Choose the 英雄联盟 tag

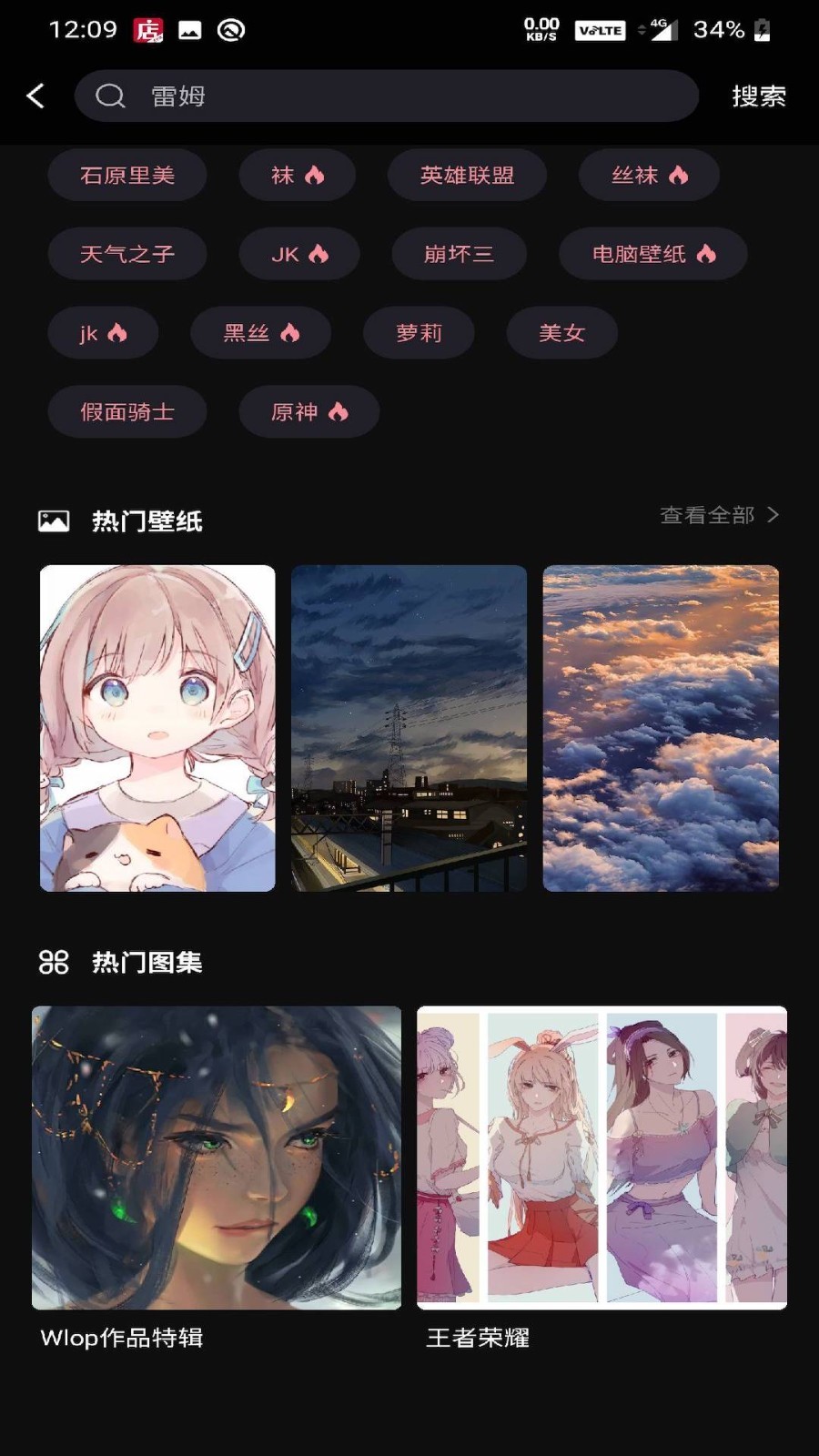coord(467,175)
